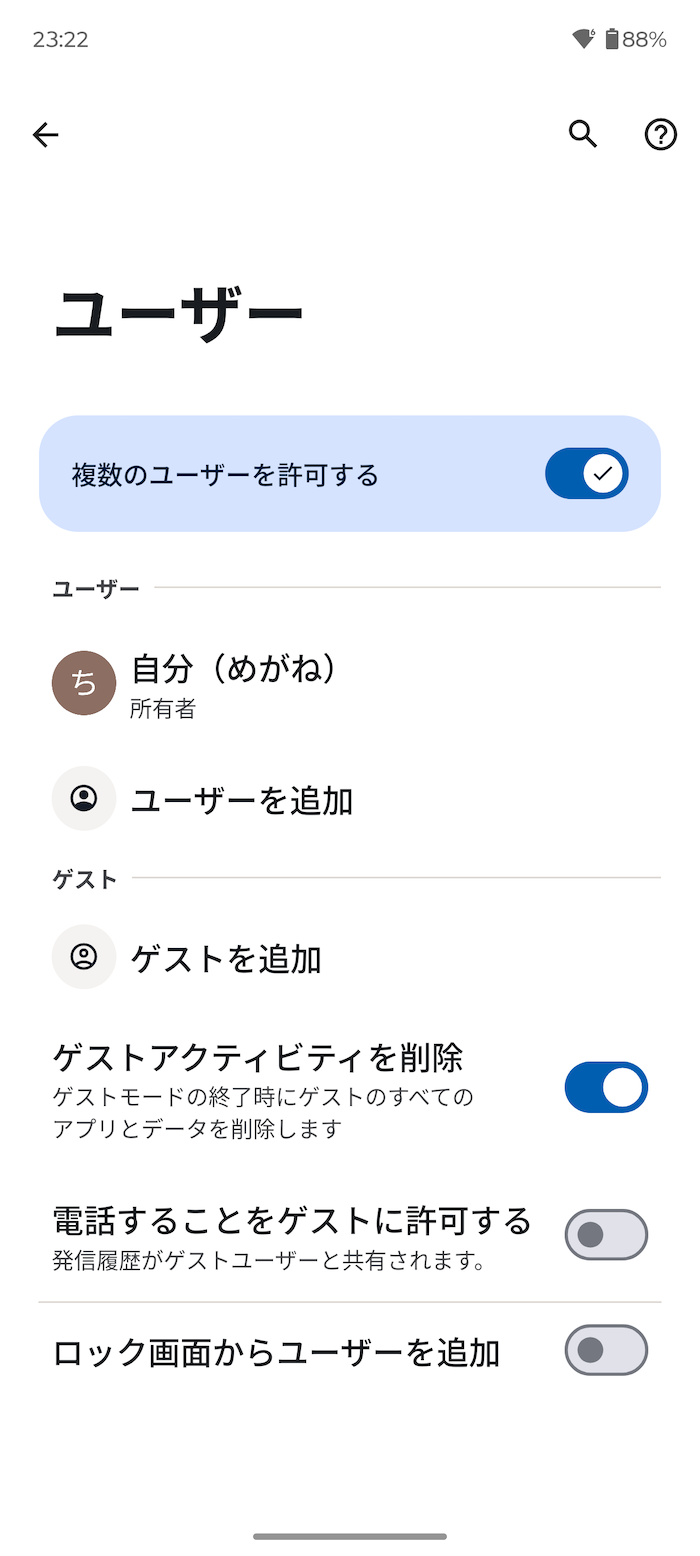
Task: Select ゲストを追加
Action: (x=350, y=958)
